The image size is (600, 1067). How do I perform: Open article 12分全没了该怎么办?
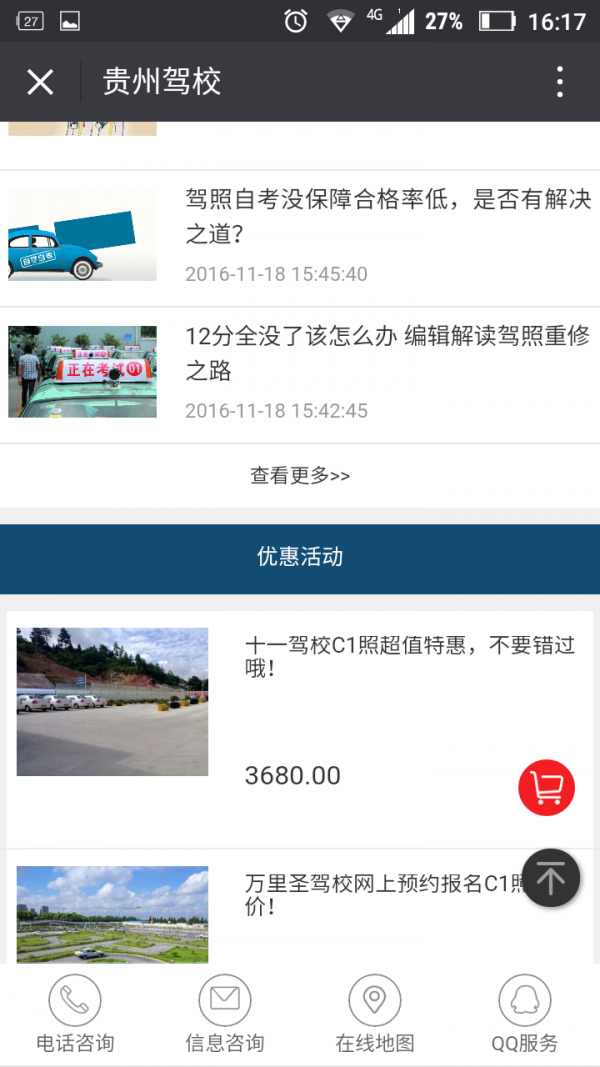click(388, 354)
